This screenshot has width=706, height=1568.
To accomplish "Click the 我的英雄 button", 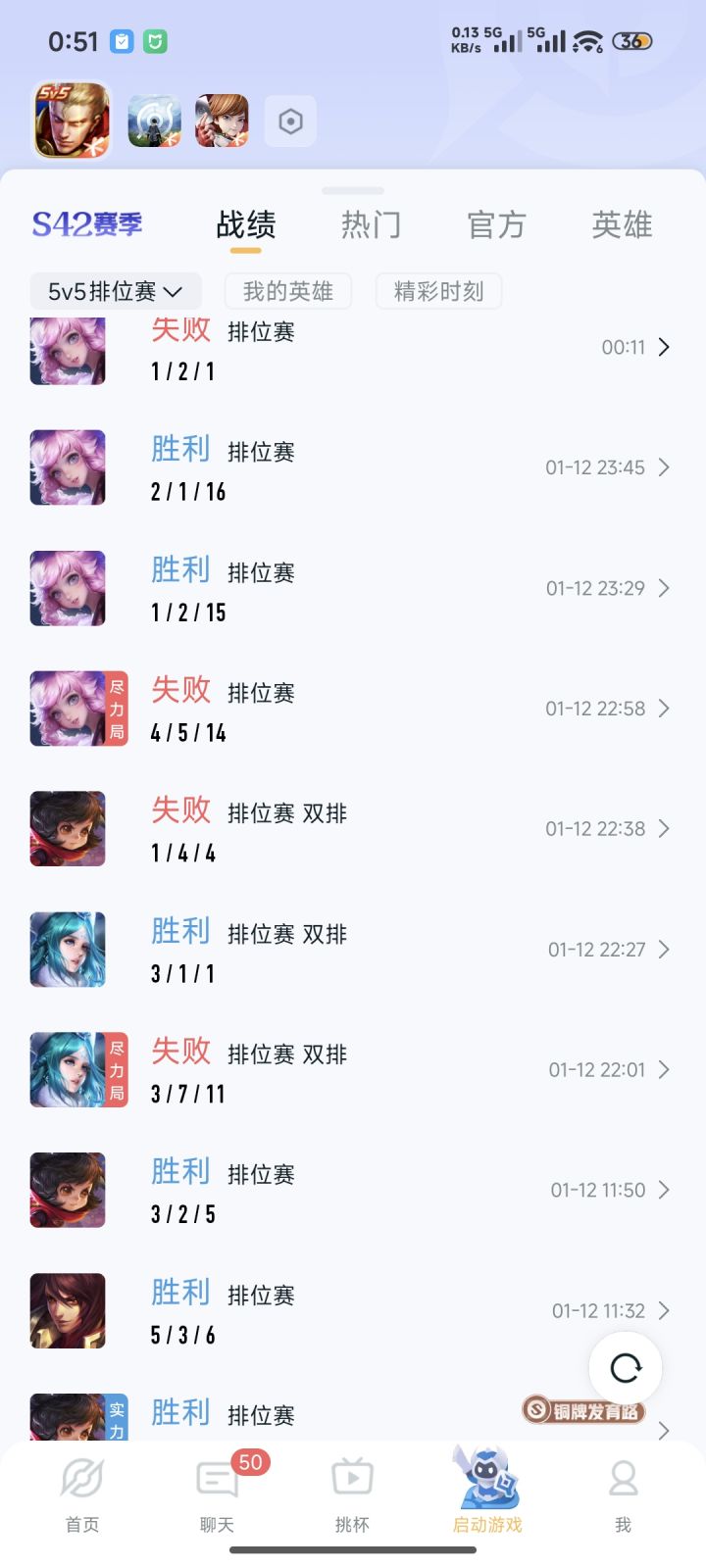I will click(288, 291).
